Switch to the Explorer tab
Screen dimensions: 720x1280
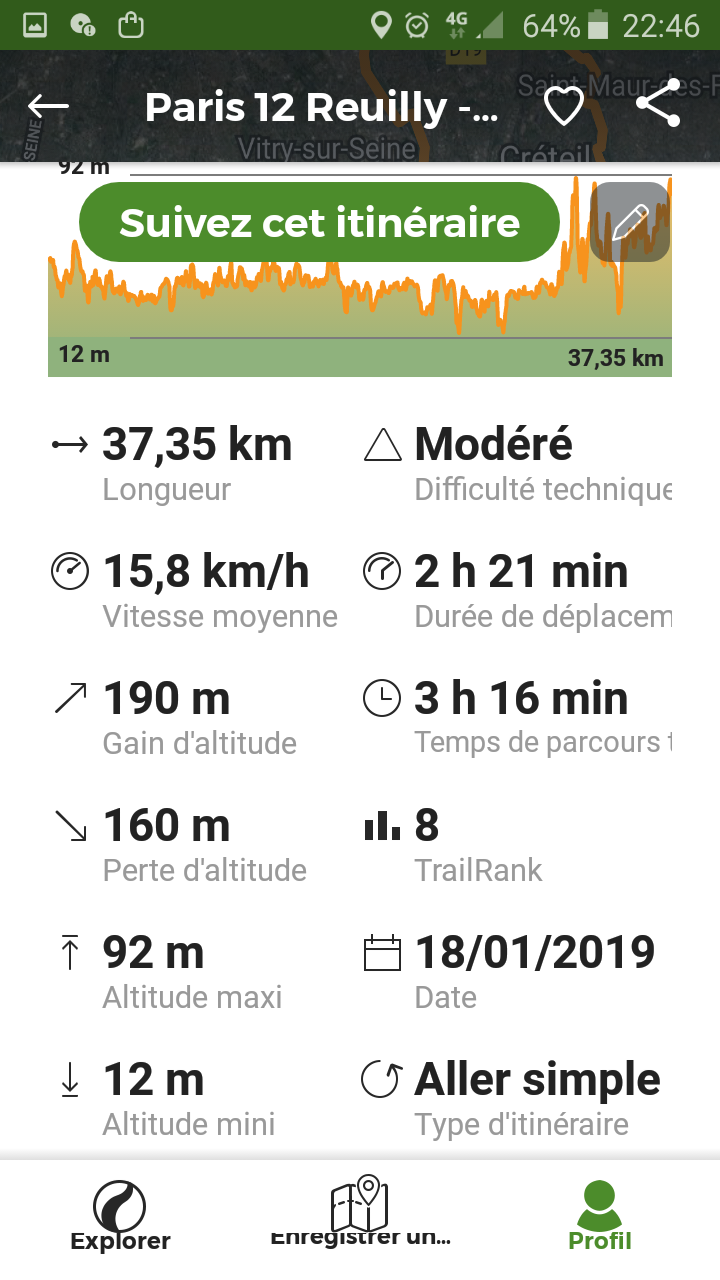(x=120, y=1216)
